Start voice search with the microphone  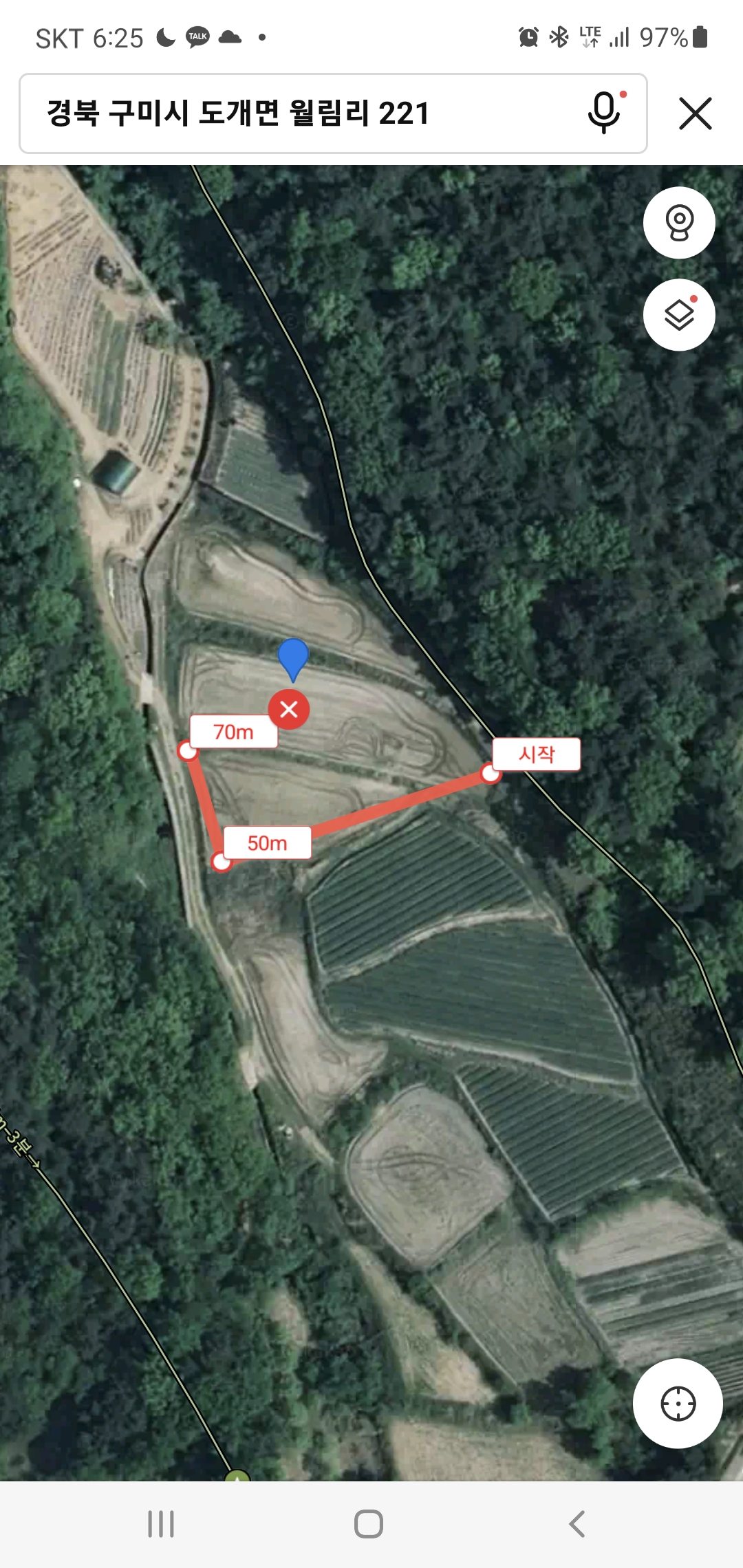[x=604, y=112]
